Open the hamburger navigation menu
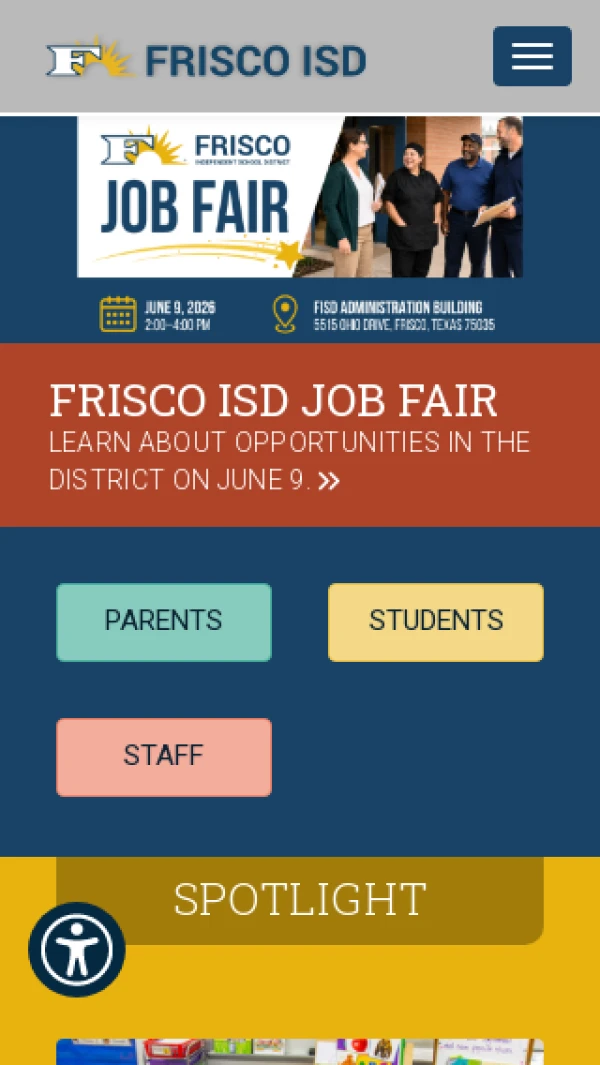The height and width of the screenshot is (1065, 600). 532,56
